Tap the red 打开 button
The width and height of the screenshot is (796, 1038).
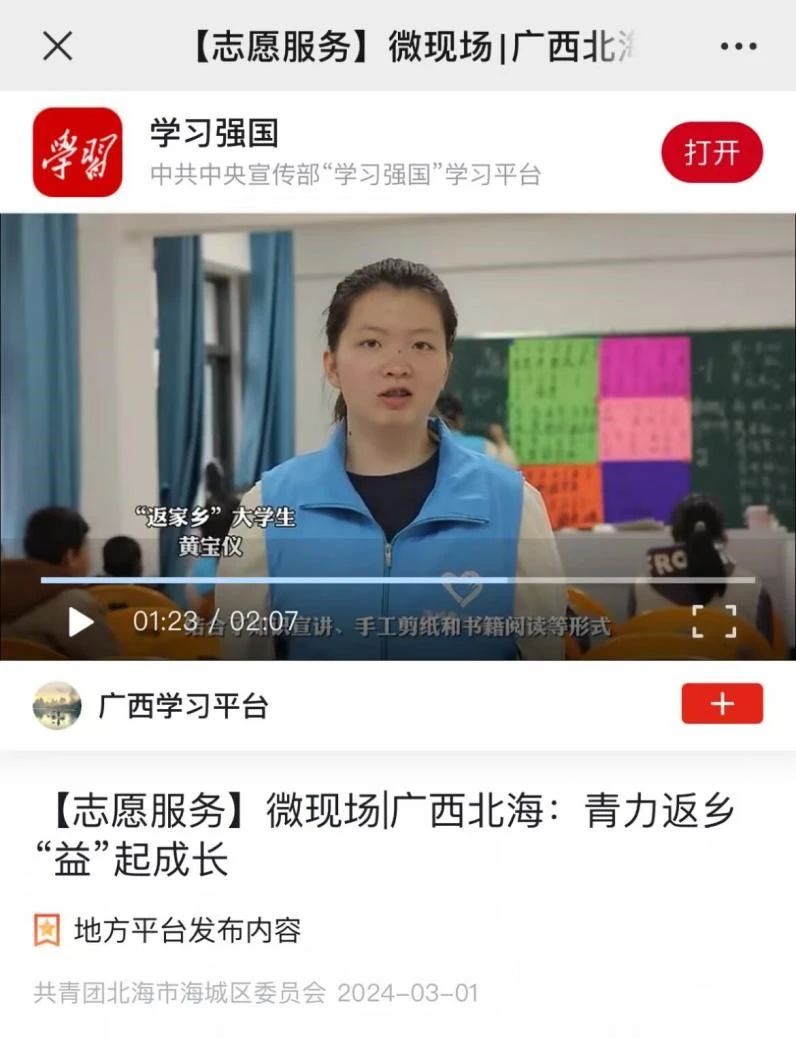(712, 152)
